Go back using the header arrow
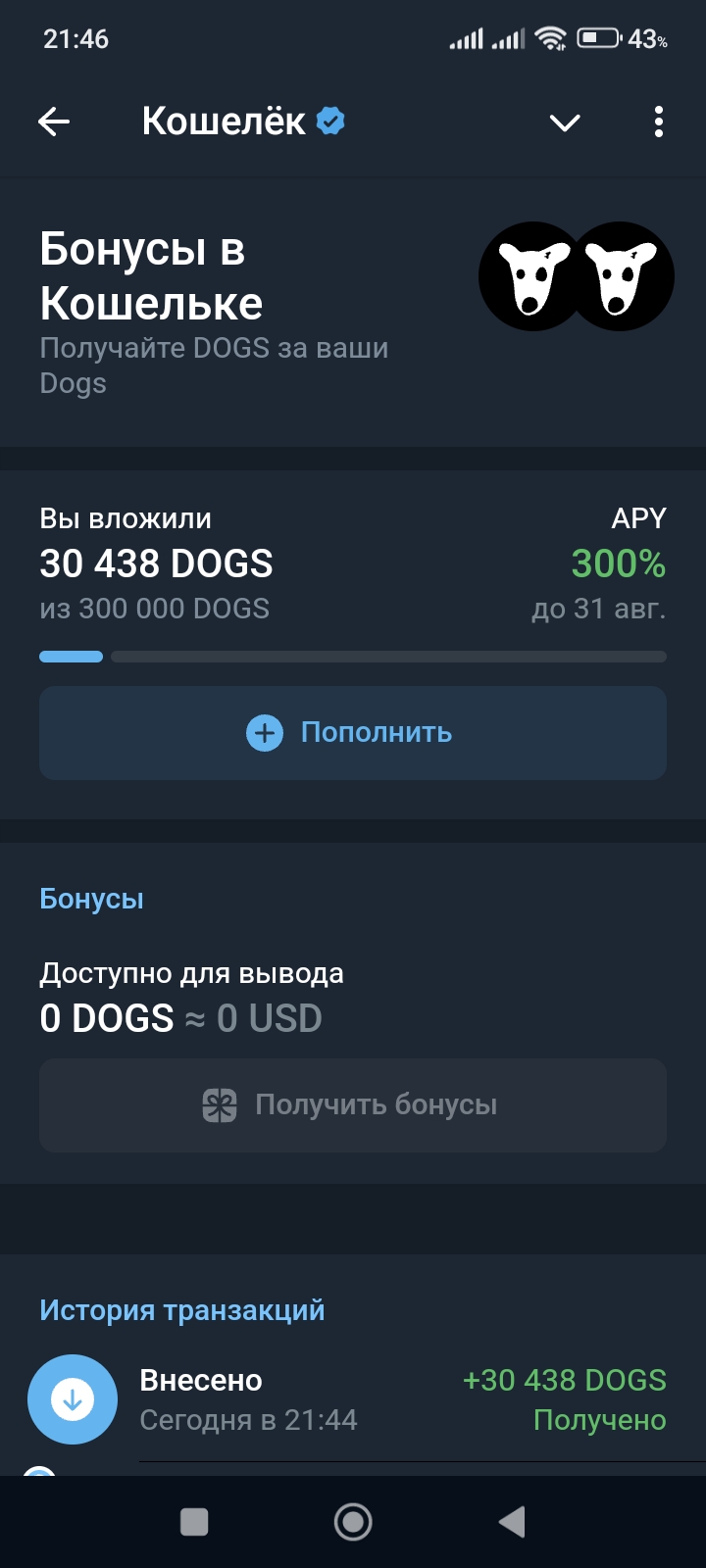Image resolution: width=706 pixels, height=1568 pixels. pyautogui.click(x=54, y=122)
